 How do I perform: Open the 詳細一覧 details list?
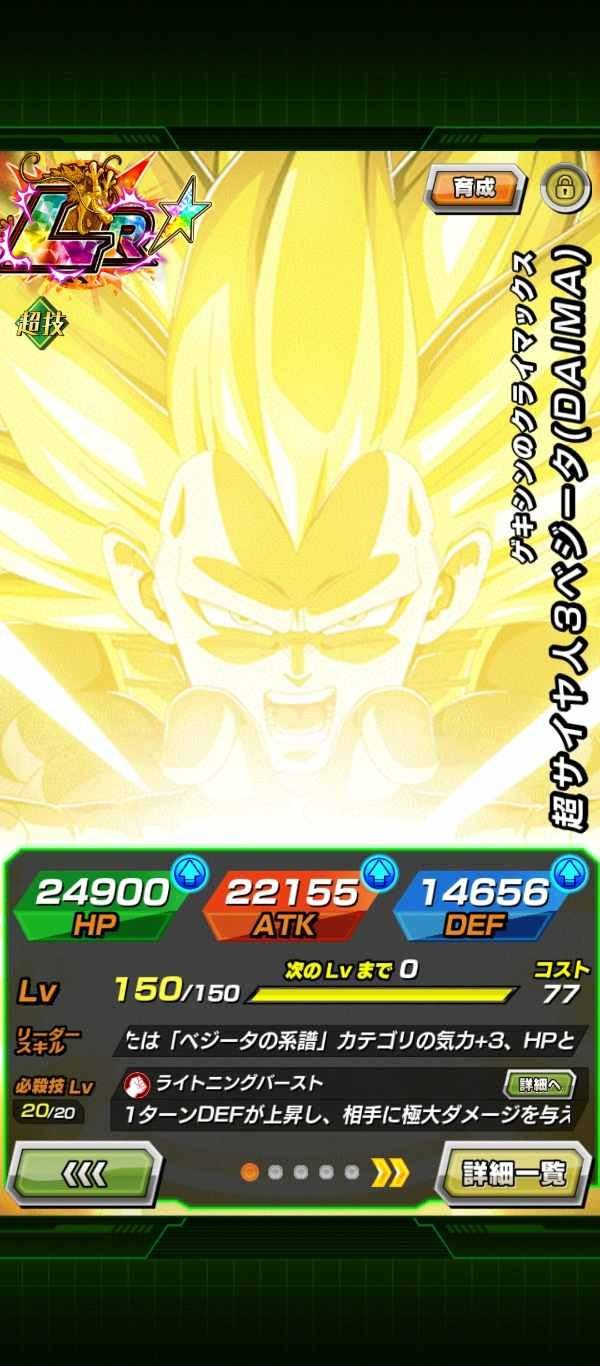tap(513, 1171)
